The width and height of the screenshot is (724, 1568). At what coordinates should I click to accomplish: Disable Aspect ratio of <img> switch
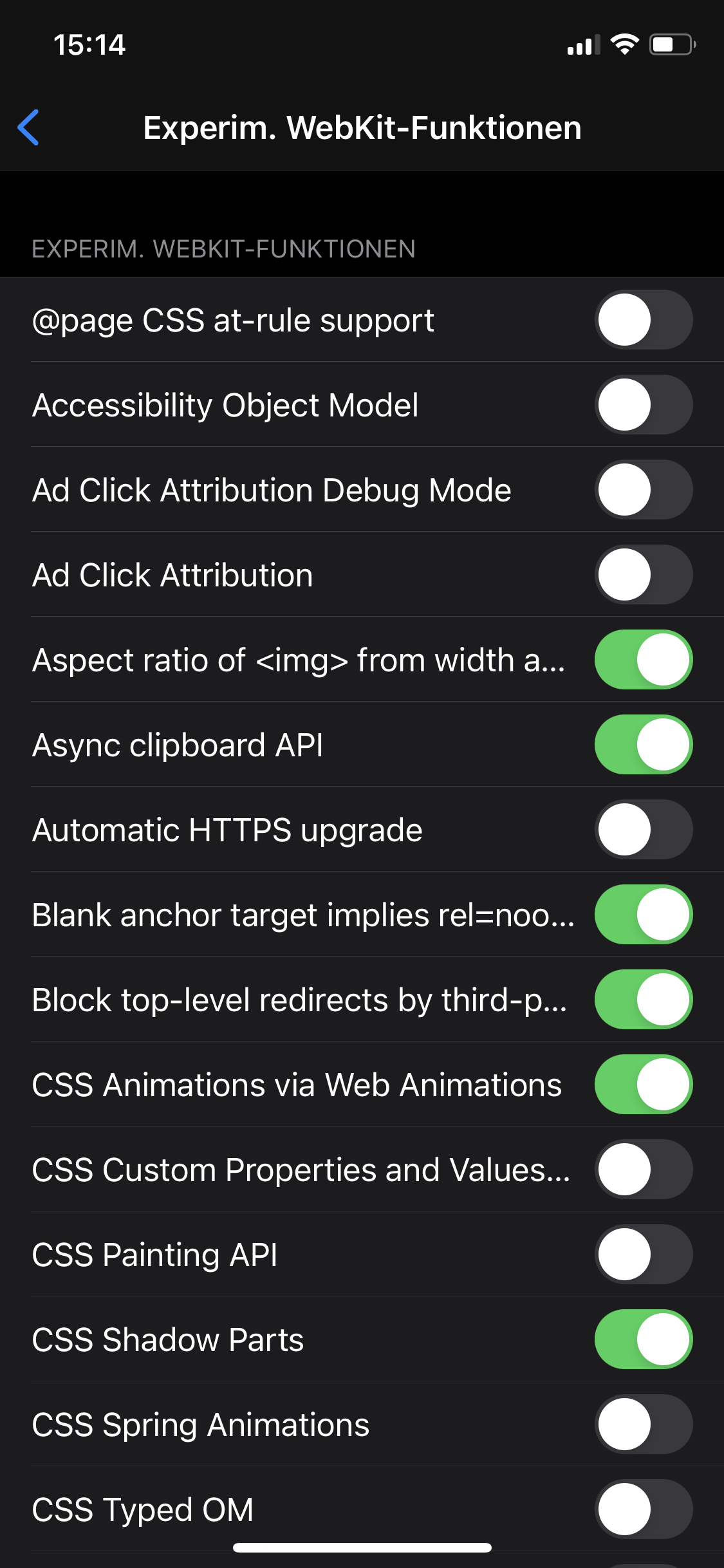pos(643,660)
